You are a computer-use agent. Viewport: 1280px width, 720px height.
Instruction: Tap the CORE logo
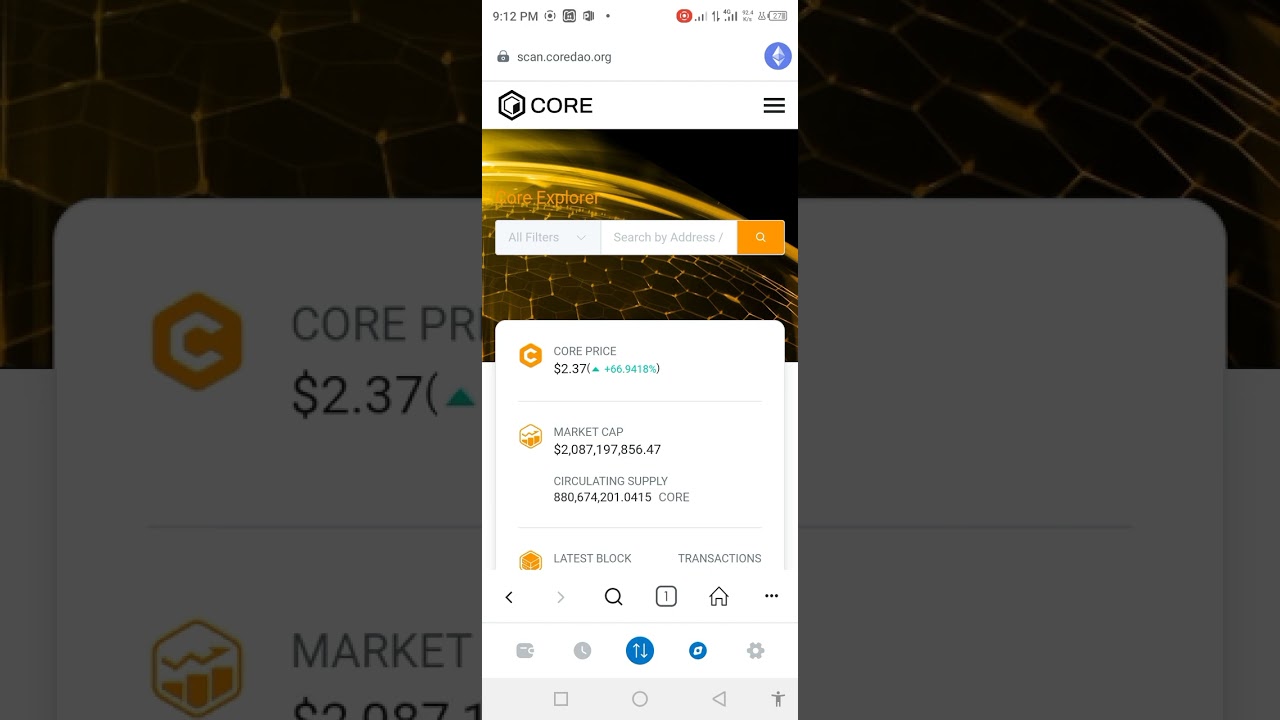(546, 106)
